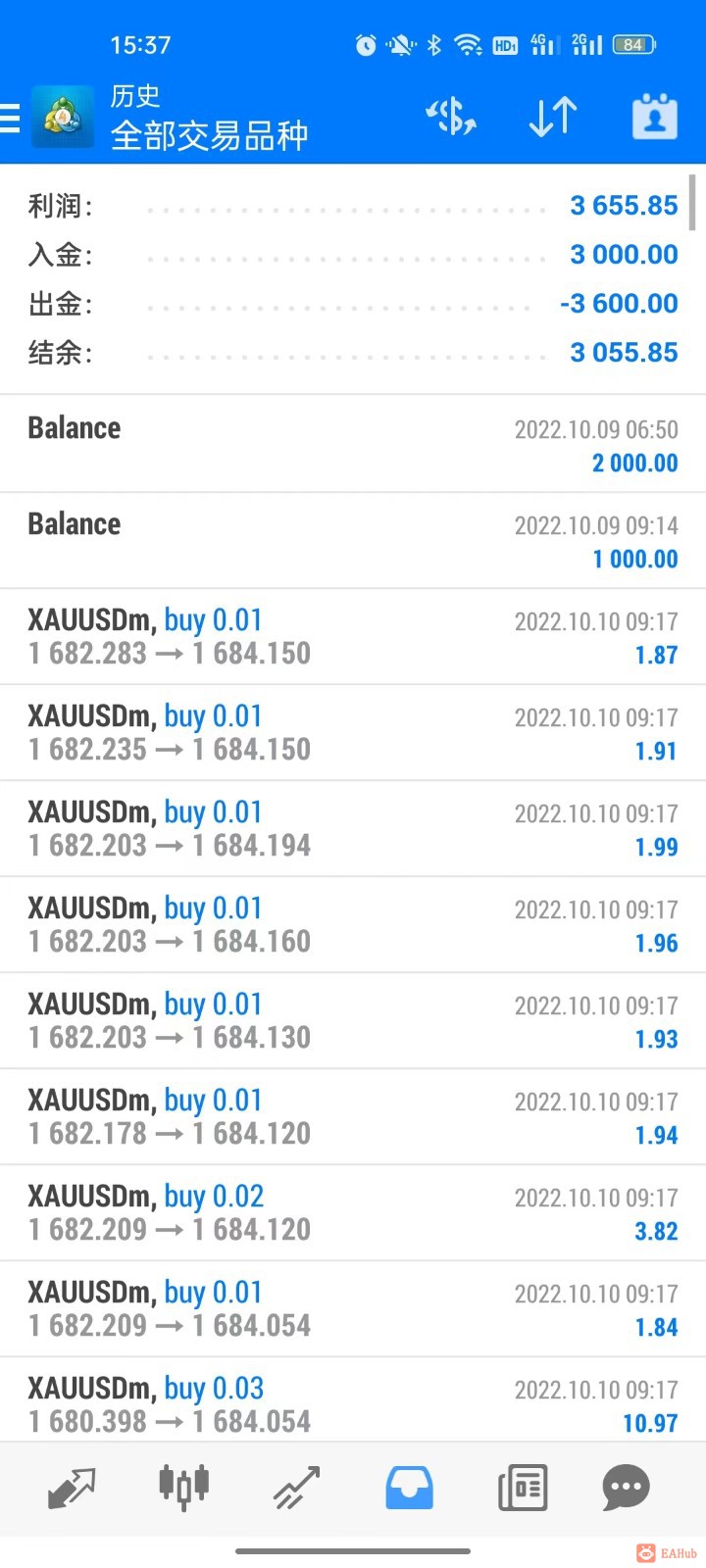Viewport: 706px width, 1568px height.
Task: Expand the XAUUSDm trade with profit 1.87
Action: point(353,637)
